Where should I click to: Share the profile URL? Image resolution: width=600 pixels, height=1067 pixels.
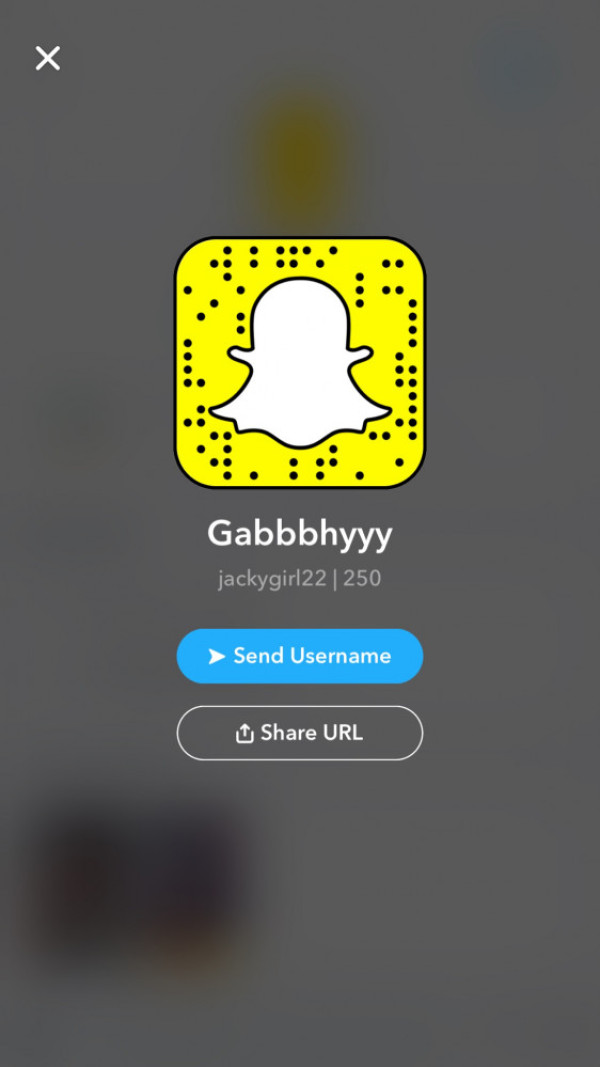pyautogui.click(x=300, y=733)
